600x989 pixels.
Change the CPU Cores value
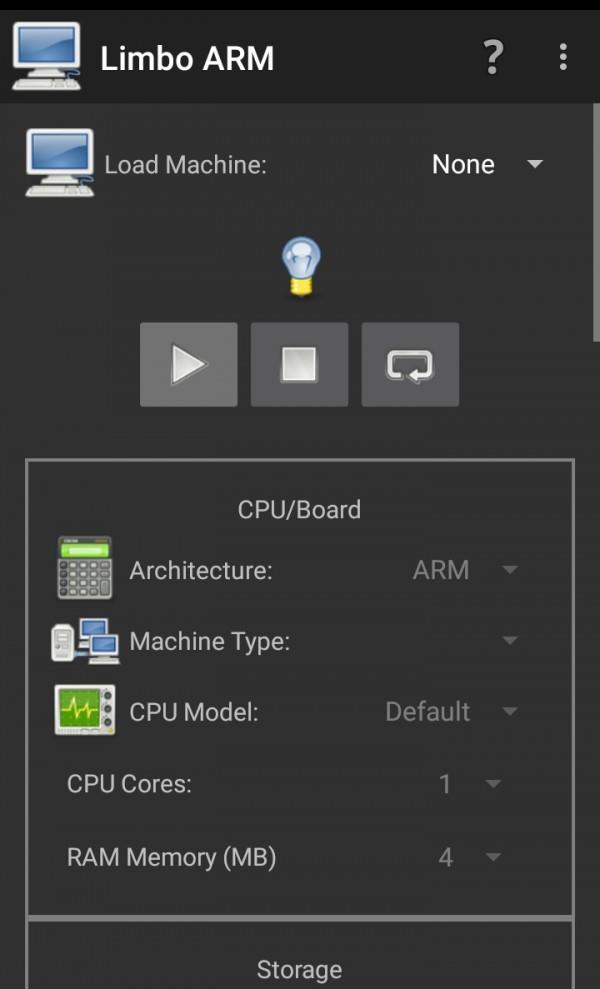click(x=468, y=784)
